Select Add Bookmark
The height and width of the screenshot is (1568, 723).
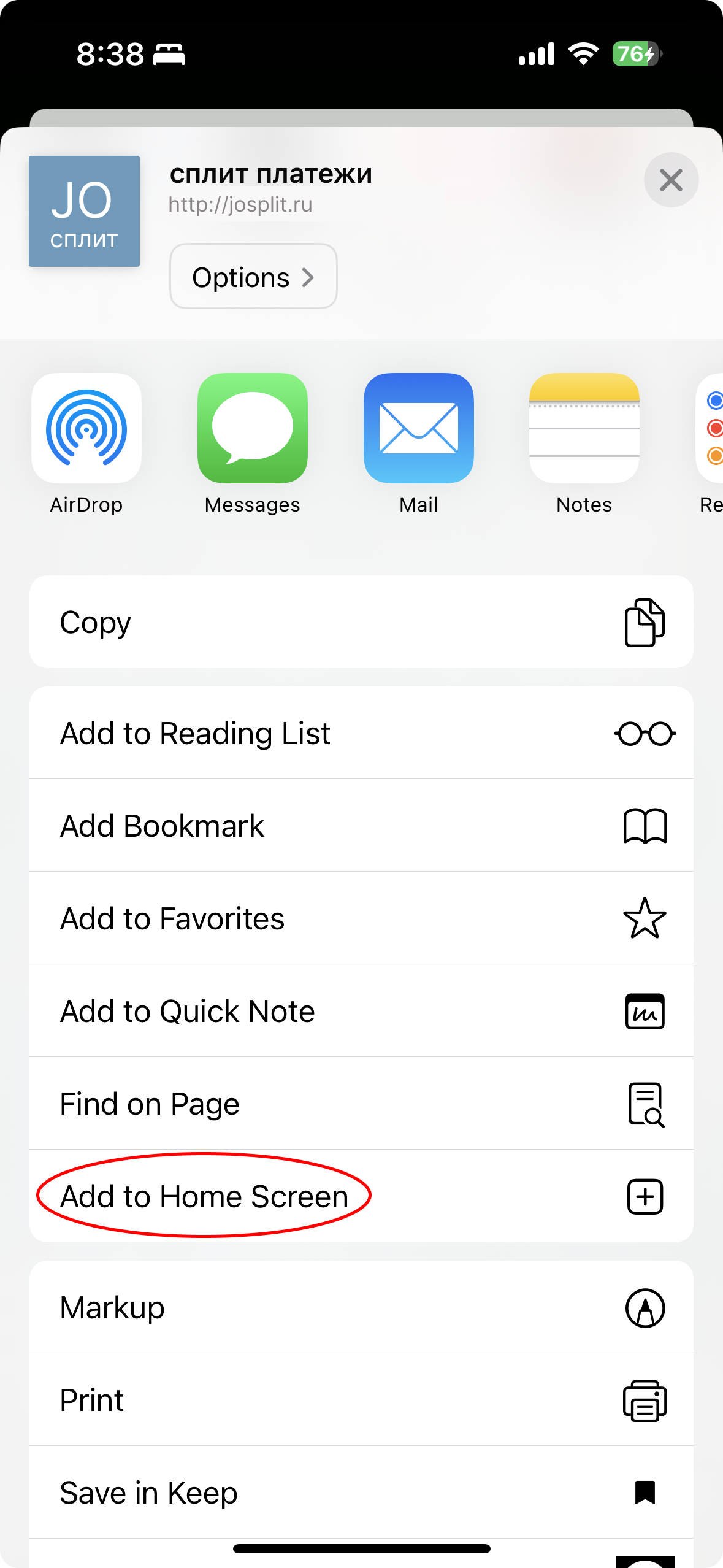361,826
